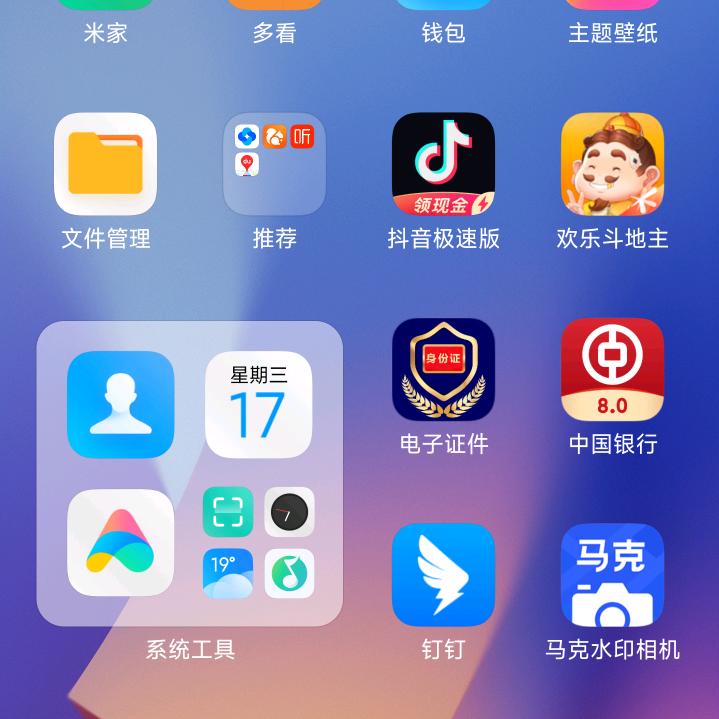Expand the small-icon group in 系统工具 folder
The height and width of the screenshot is (719, 719).
click(258, 542)
